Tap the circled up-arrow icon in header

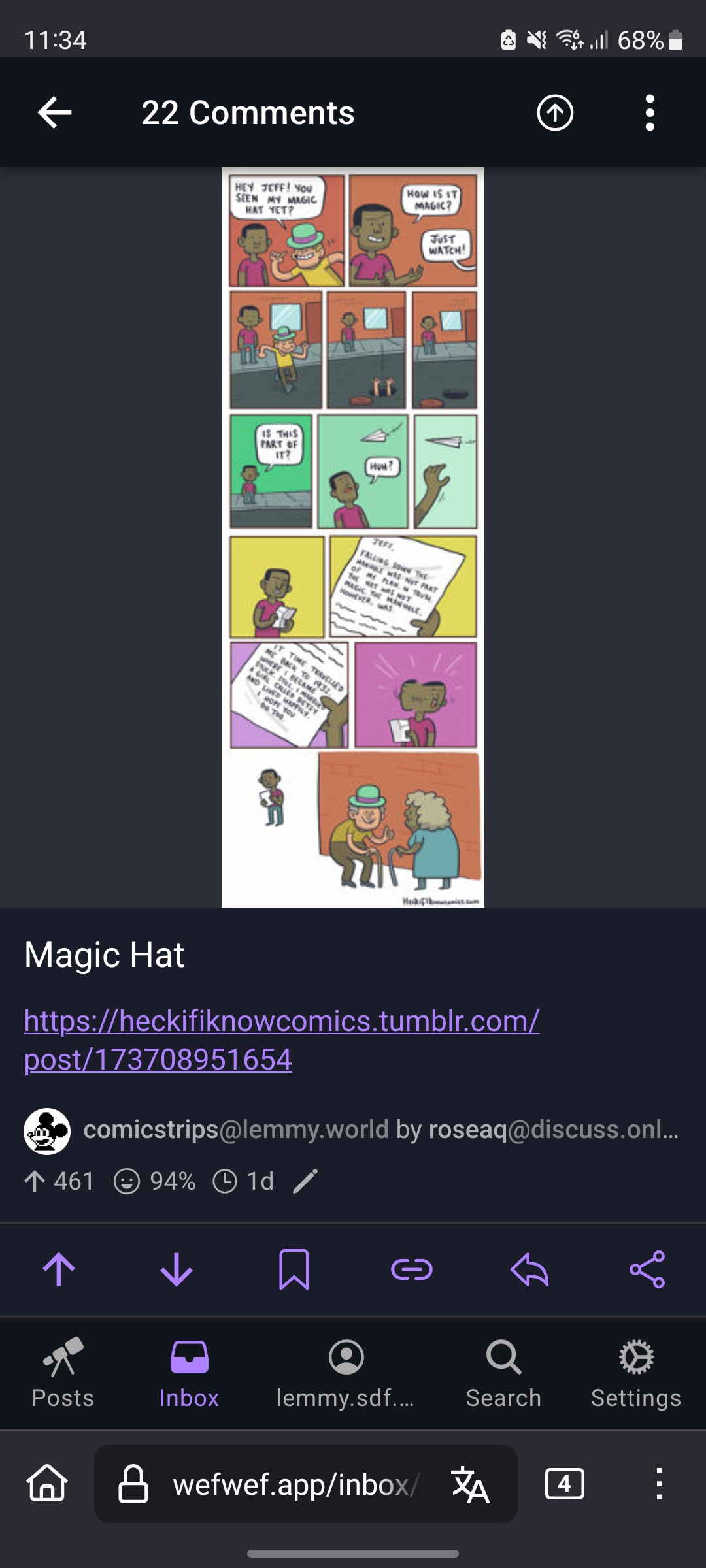555,112
